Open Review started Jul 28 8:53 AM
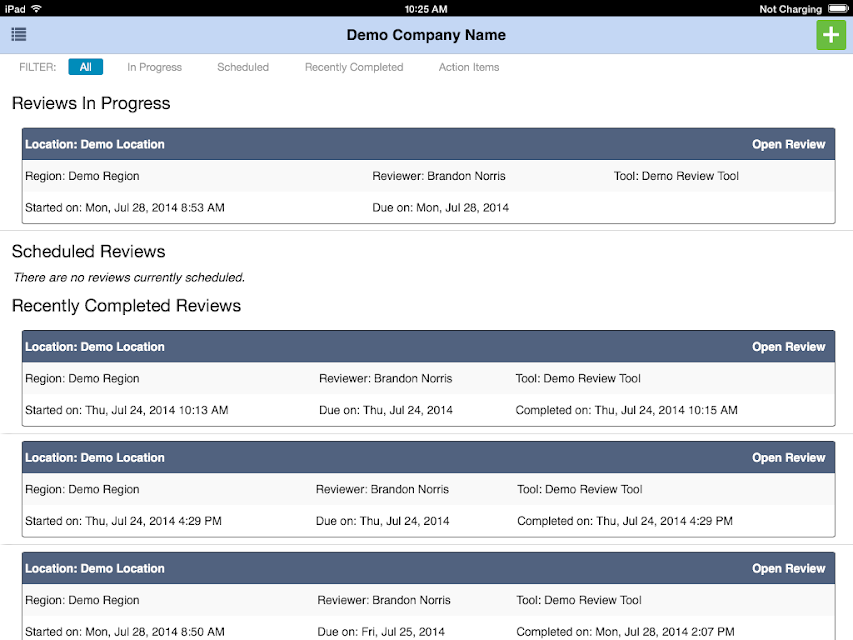 pos(788,144)
